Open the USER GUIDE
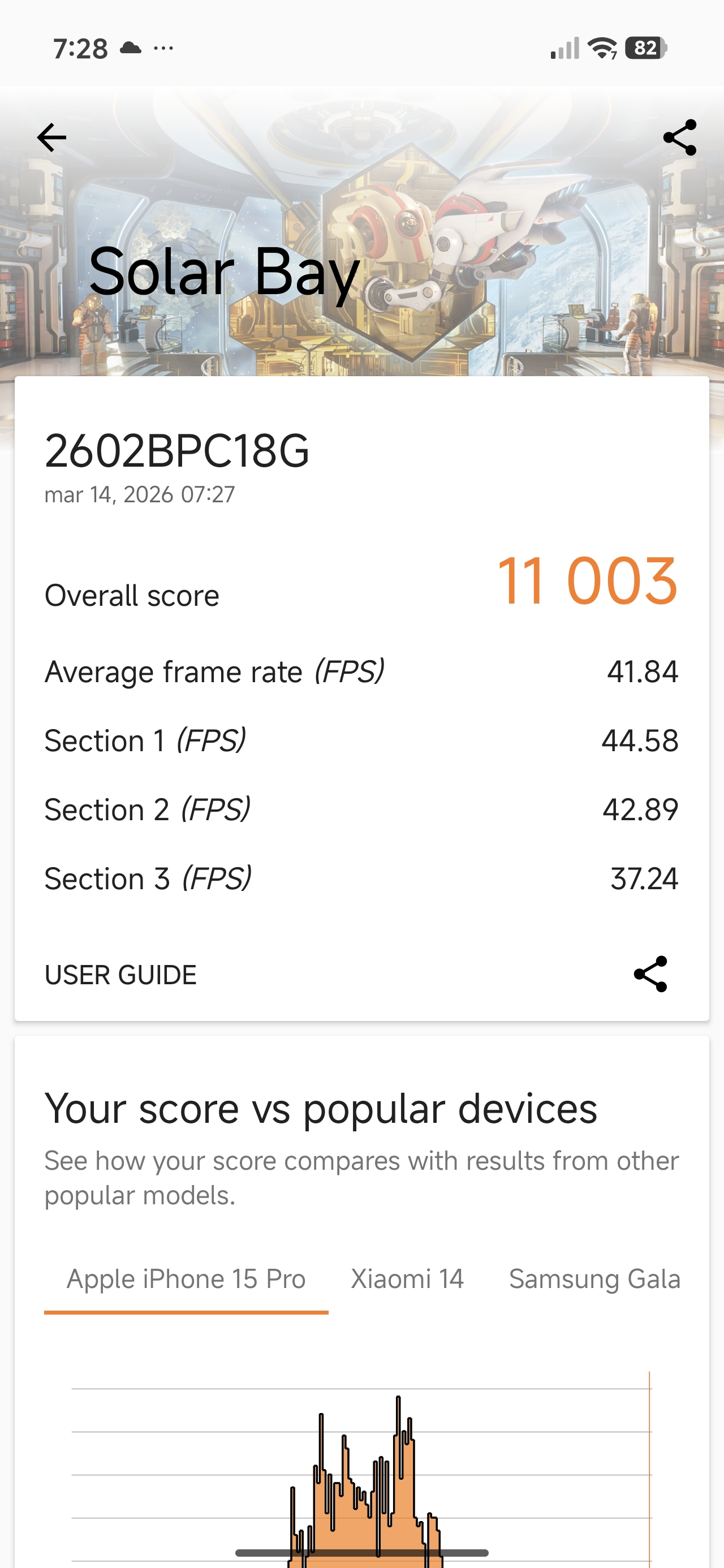The height and width of the screenshot is (1568, 724). (x=120, y=975)
